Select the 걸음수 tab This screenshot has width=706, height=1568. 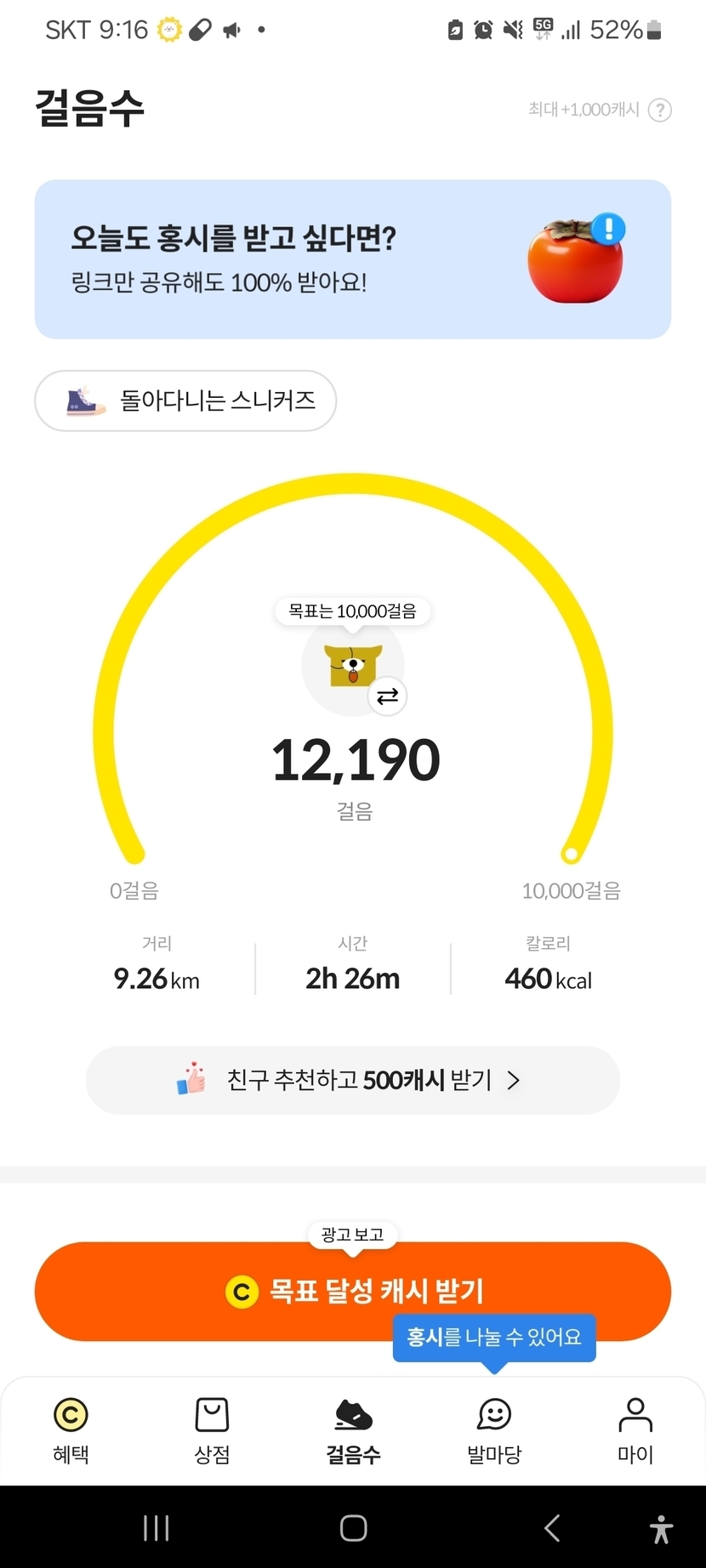(353, 1431)
